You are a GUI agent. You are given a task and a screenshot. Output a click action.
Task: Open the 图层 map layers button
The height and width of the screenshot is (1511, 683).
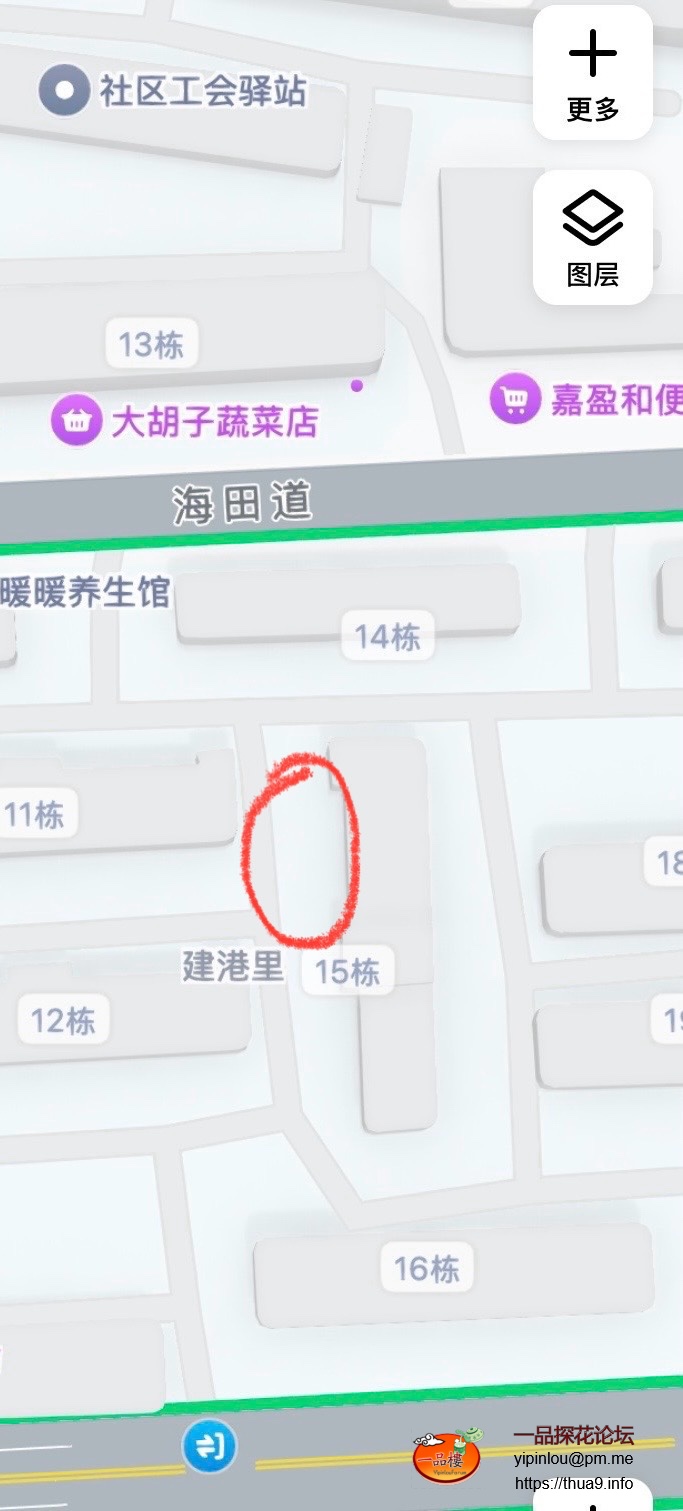coord(592,237)
